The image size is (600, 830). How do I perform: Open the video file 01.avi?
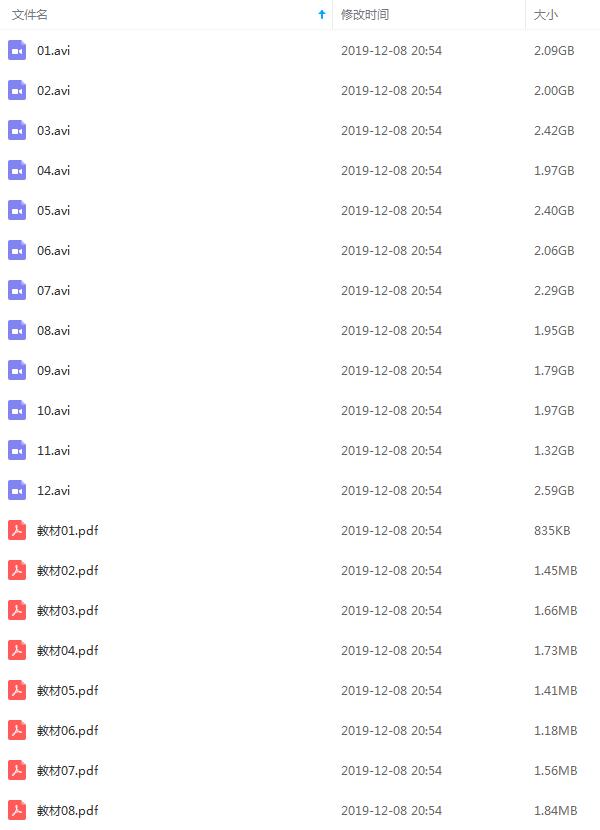point(53,50)
